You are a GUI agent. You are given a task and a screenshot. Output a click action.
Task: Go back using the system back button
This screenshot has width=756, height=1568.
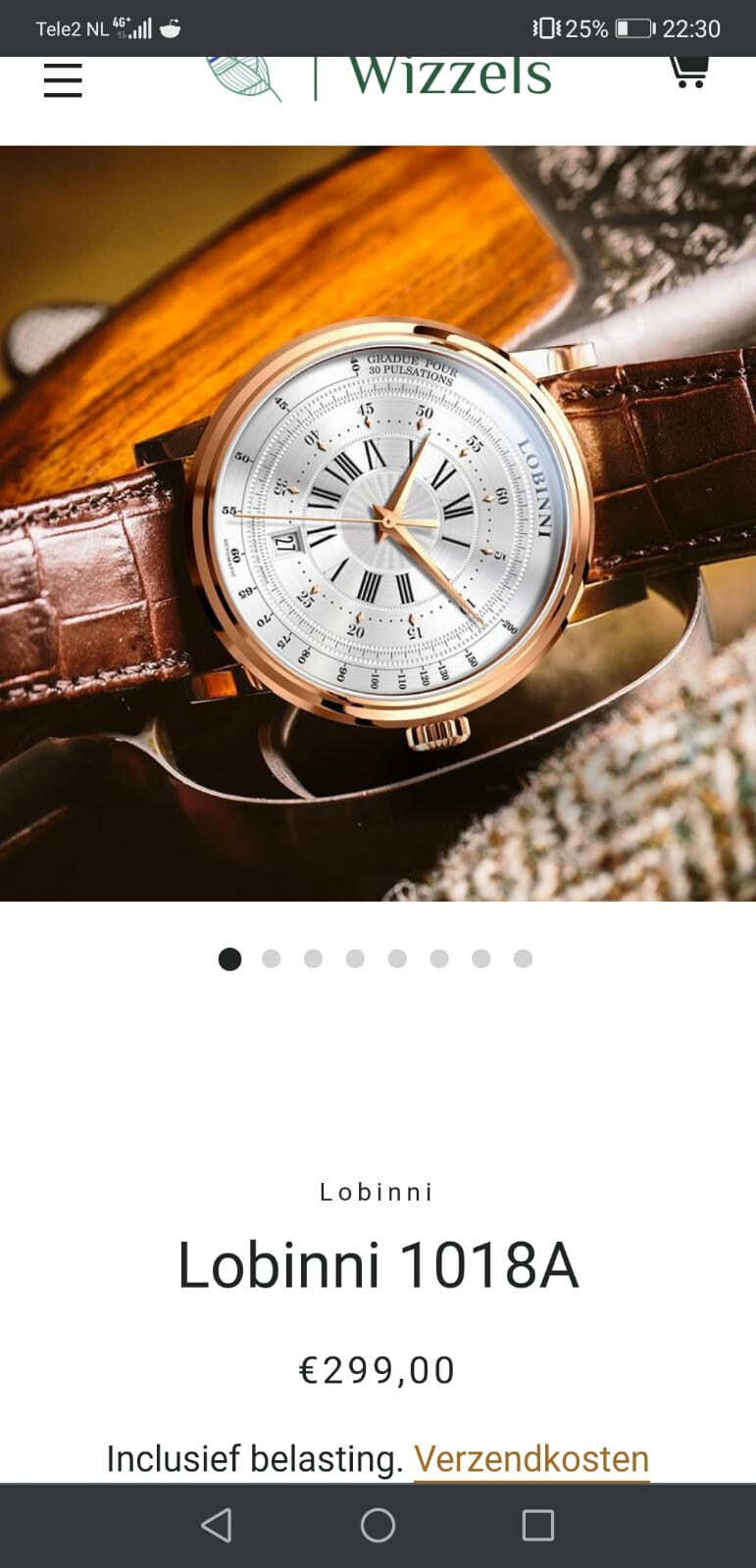[217, 1525]
